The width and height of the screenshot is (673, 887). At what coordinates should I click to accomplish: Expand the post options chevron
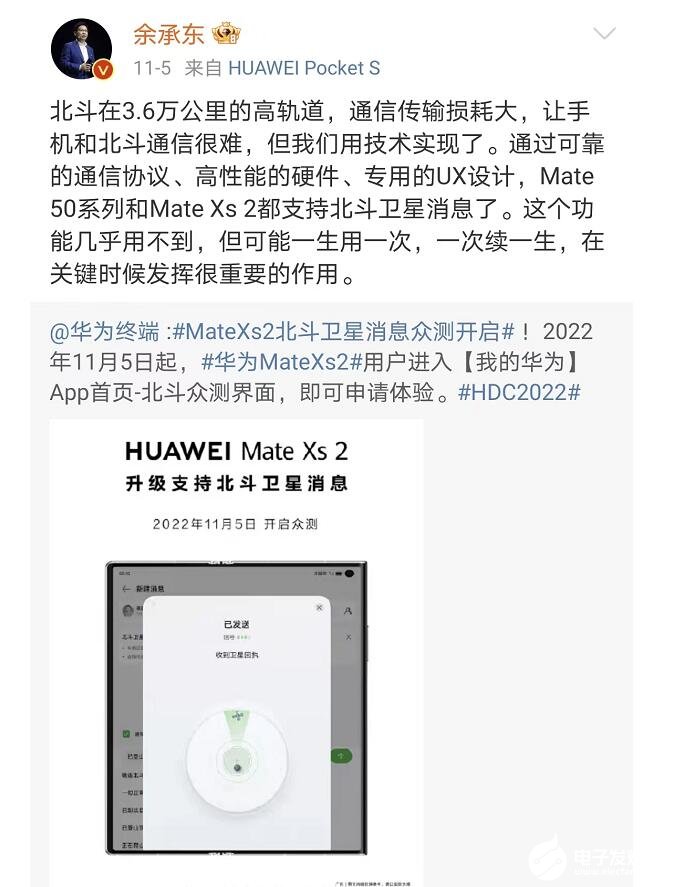(x=604, y=35)
